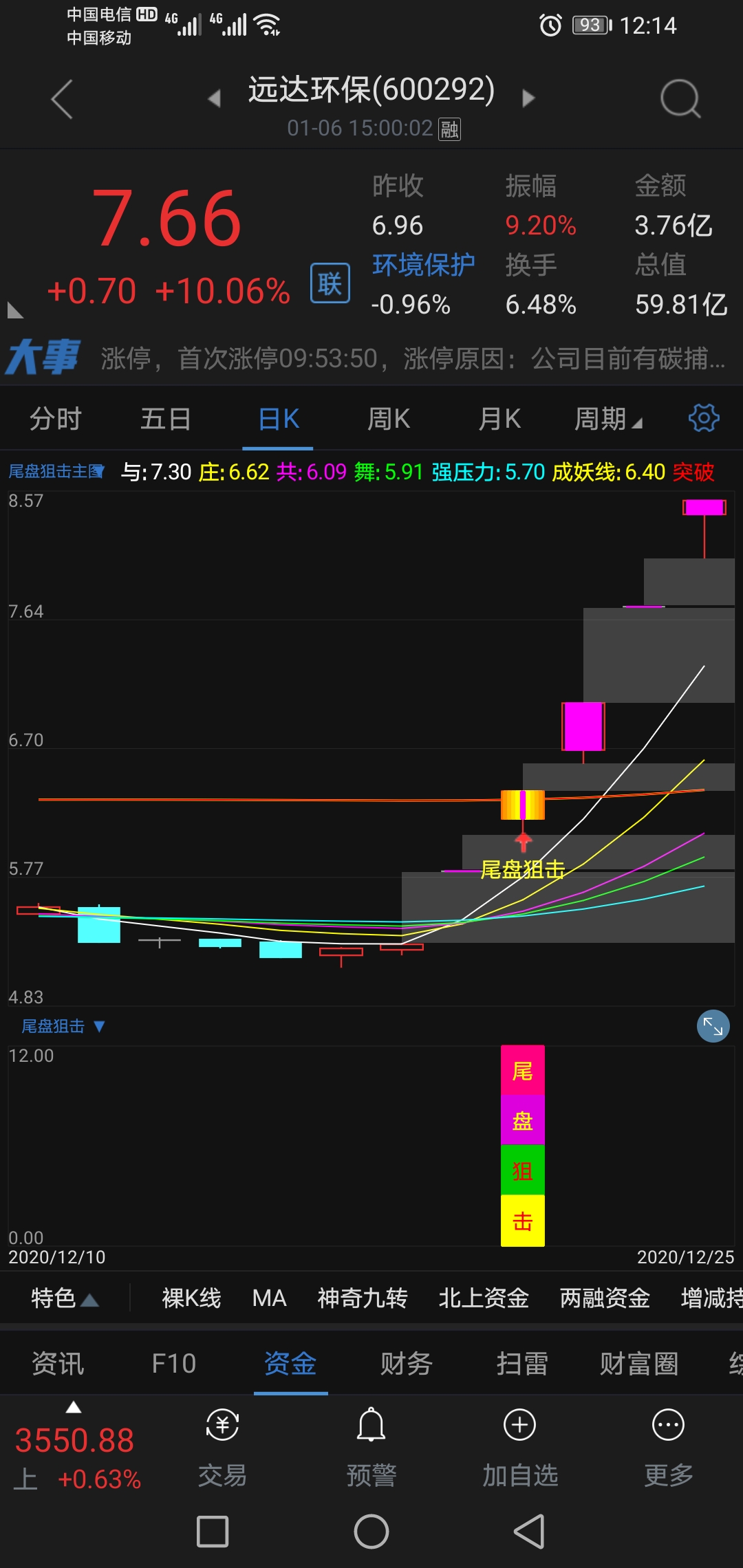Switch to 分时 chart tab

56,419
